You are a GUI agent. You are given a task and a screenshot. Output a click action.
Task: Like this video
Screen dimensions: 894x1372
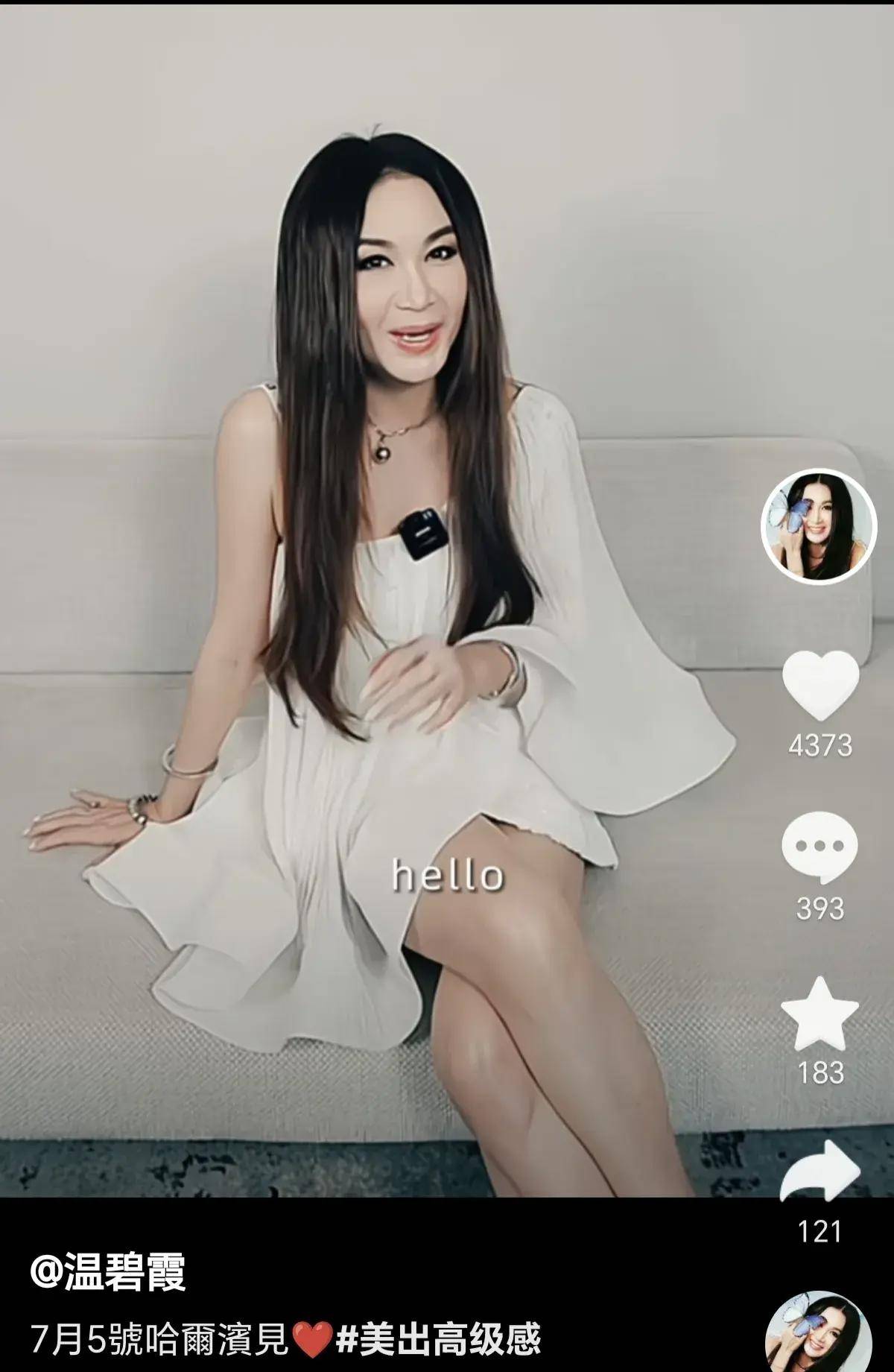point(819,684)
